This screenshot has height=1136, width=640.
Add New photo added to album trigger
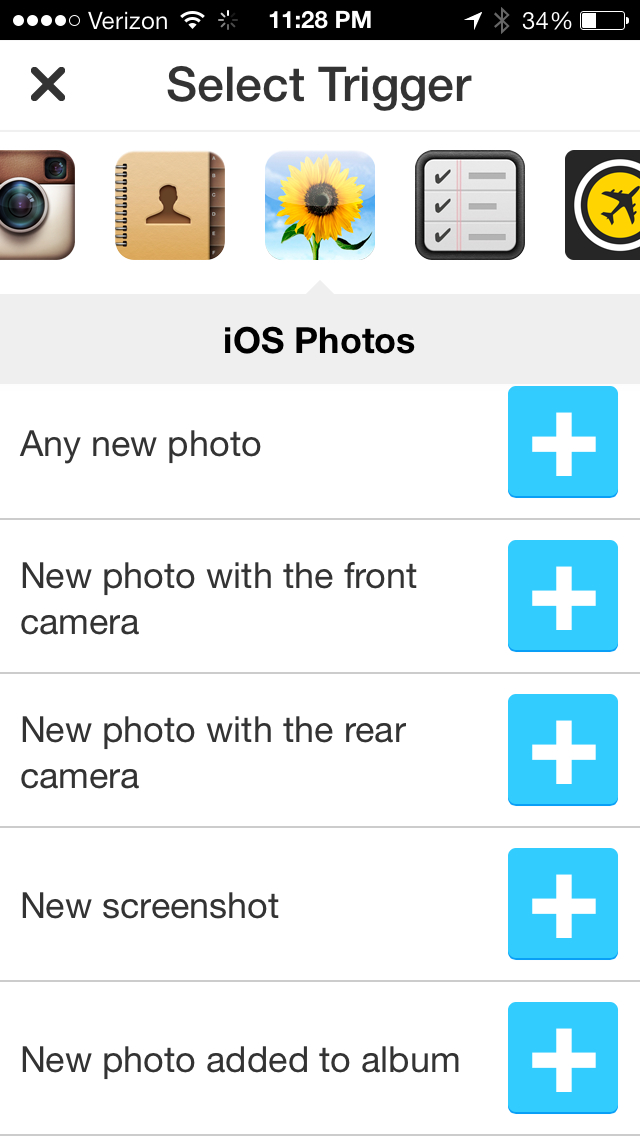pos(563,1058)
